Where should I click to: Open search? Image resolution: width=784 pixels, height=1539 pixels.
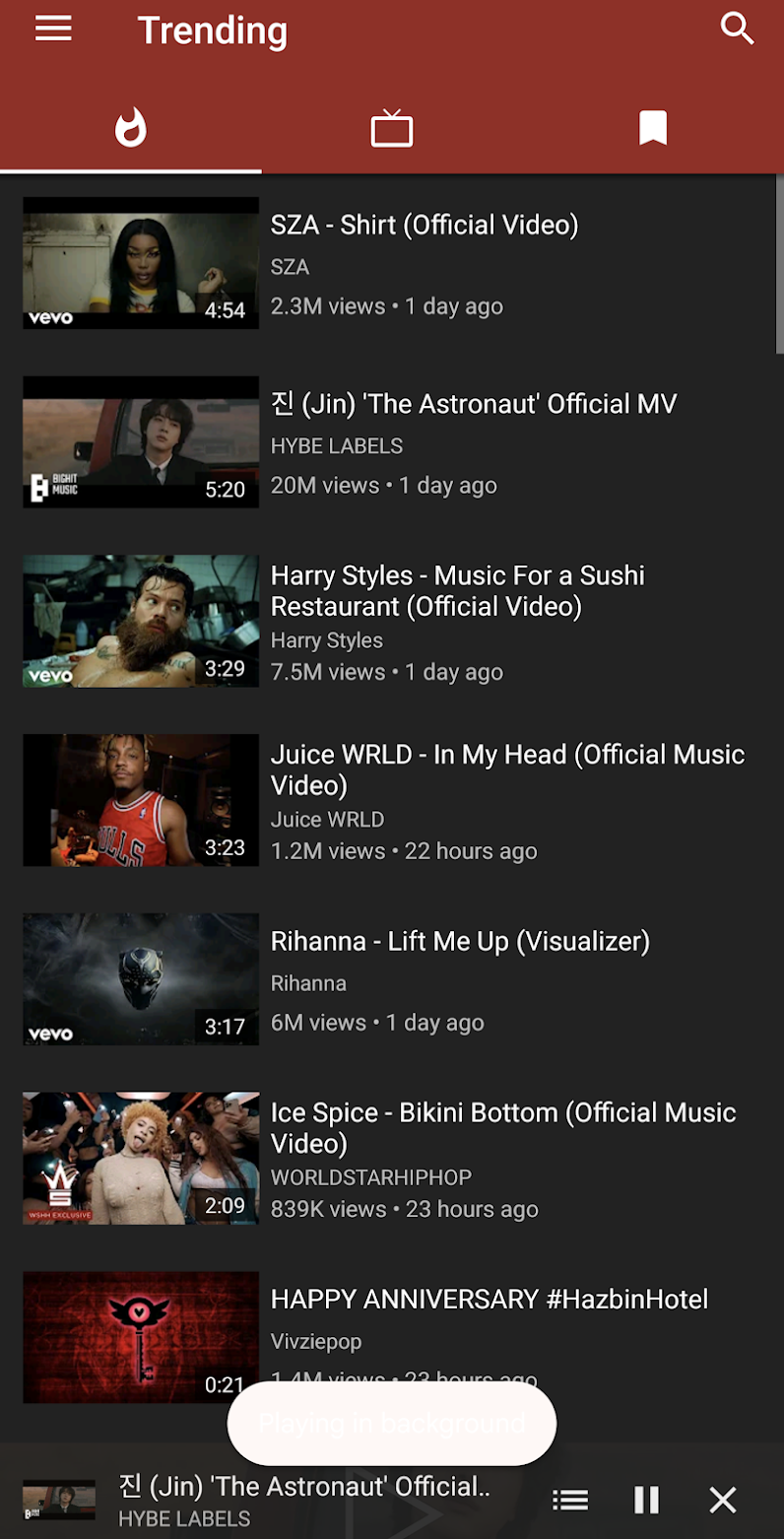pyautogui.click(x=737, y=29)
